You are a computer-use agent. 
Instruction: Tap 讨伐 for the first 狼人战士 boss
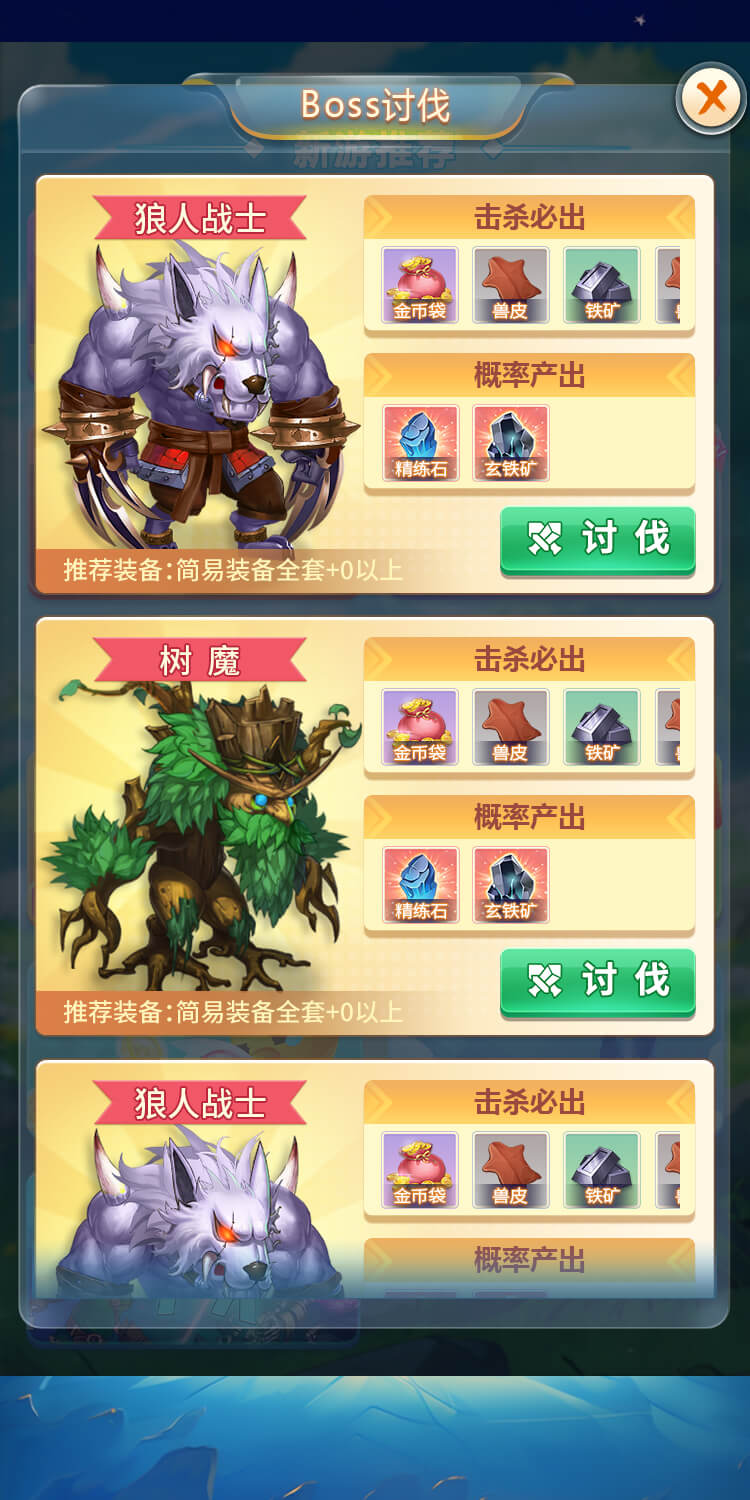point(597,539)
